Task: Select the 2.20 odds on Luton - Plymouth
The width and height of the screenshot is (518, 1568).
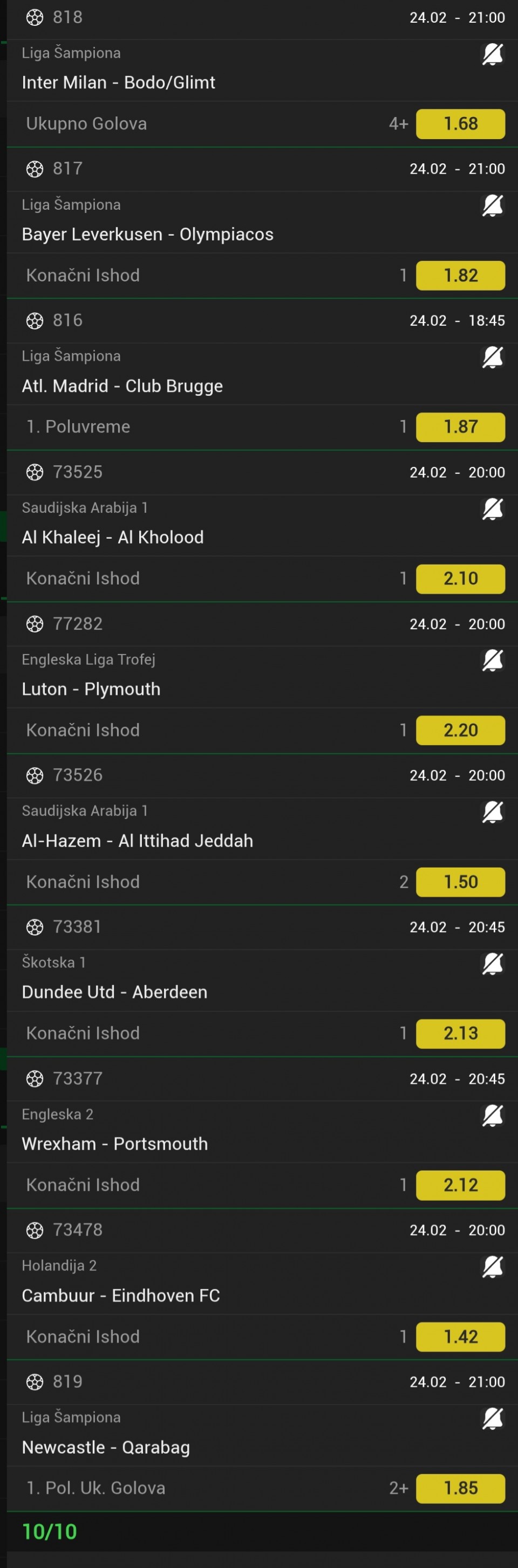Action: 460,731
